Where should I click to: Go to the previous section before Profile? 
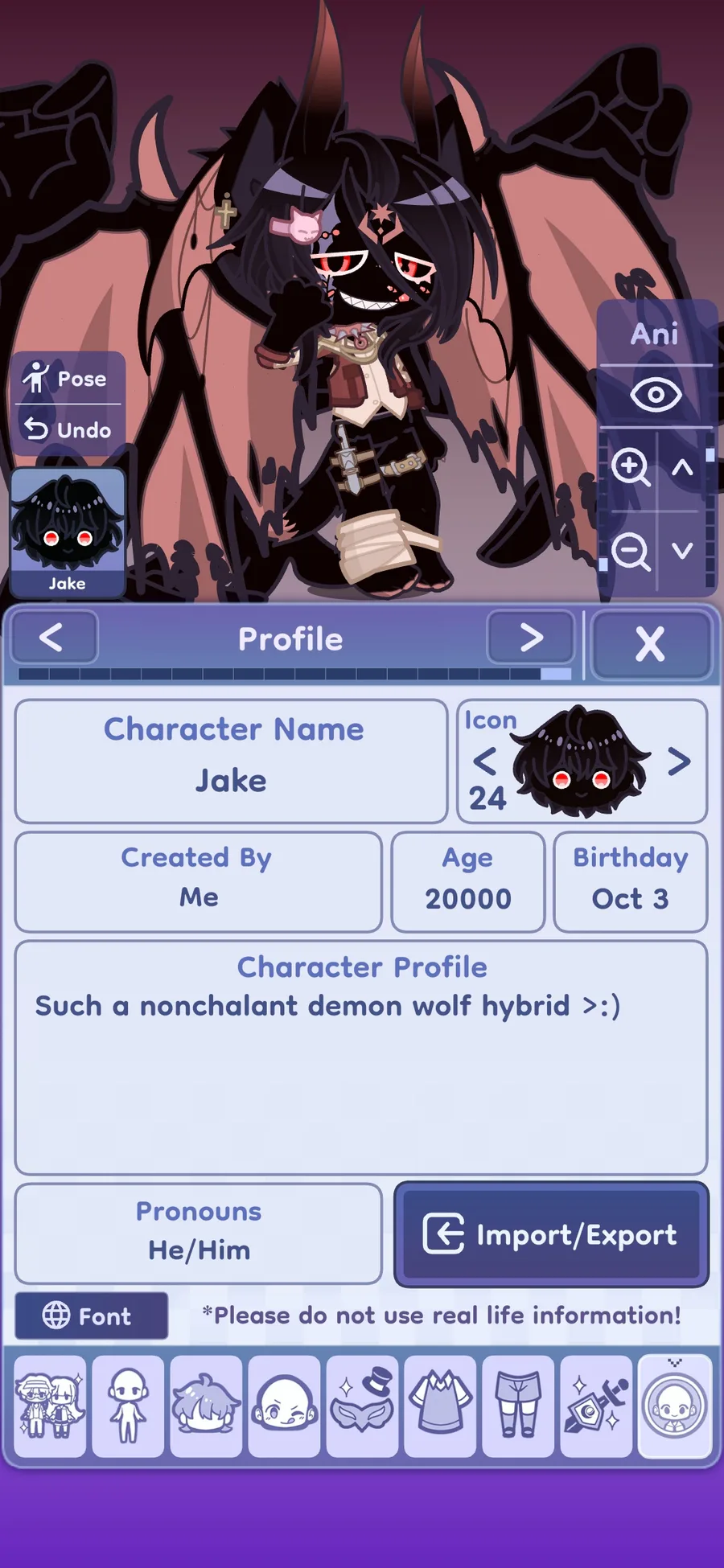[x=52, y=638]
